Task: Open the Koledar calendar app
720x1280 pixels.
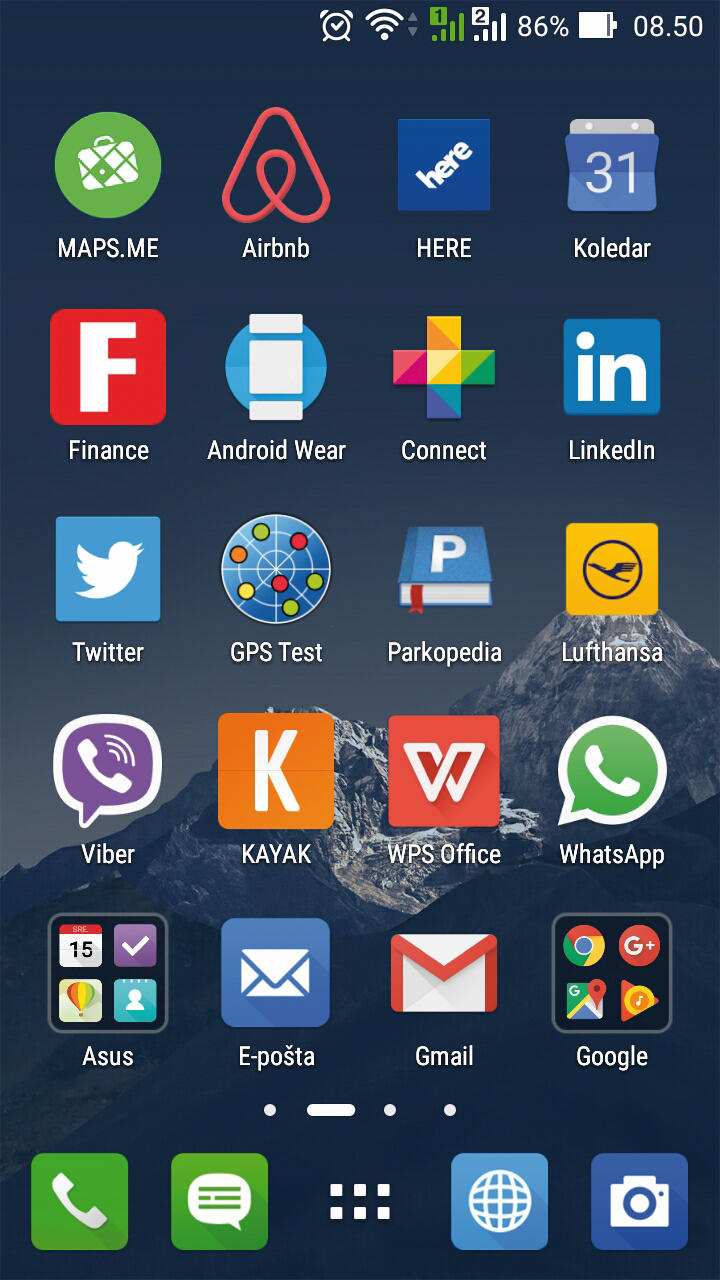Action: coord(611,166)
